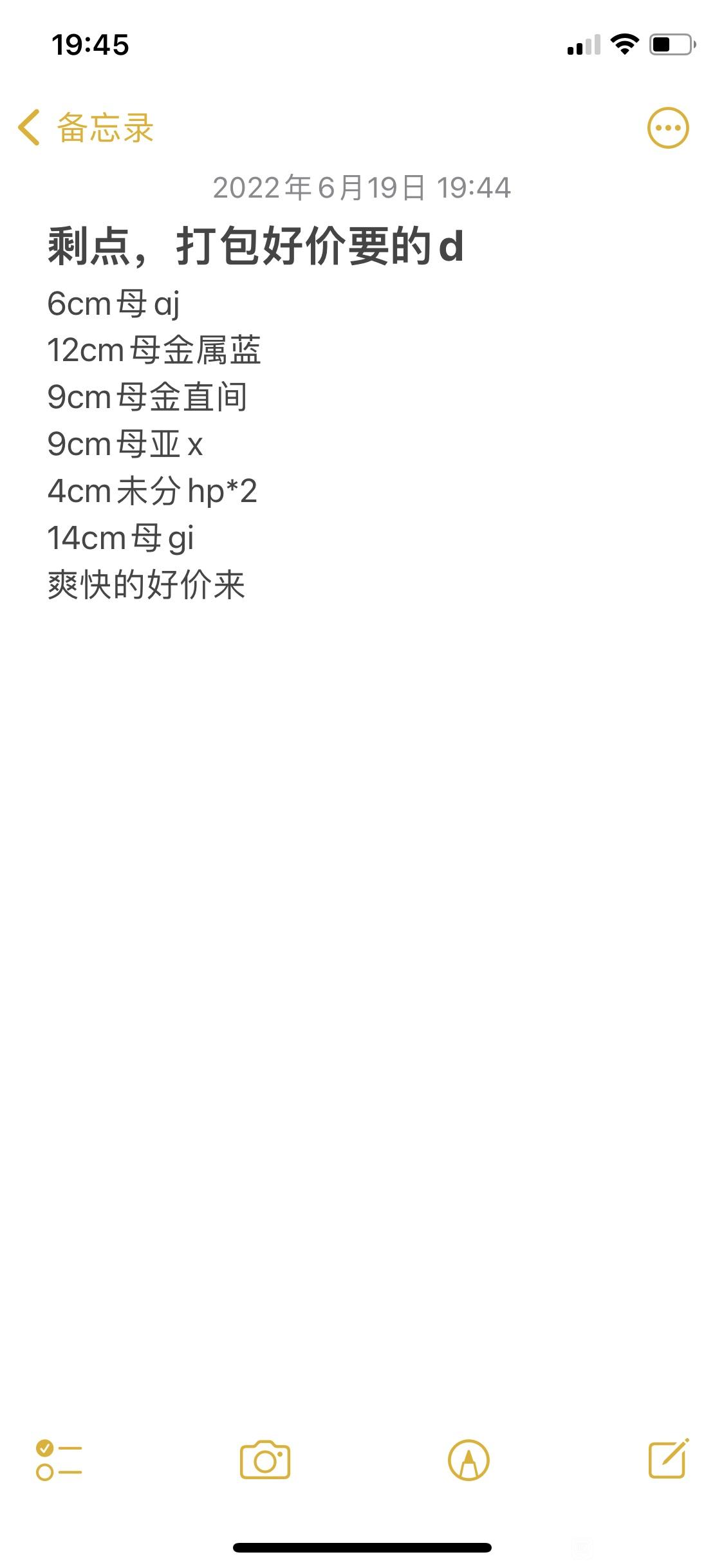The image size is (724, 1568).
Task: Open the camera attachment option
Action: [265, 1460]
